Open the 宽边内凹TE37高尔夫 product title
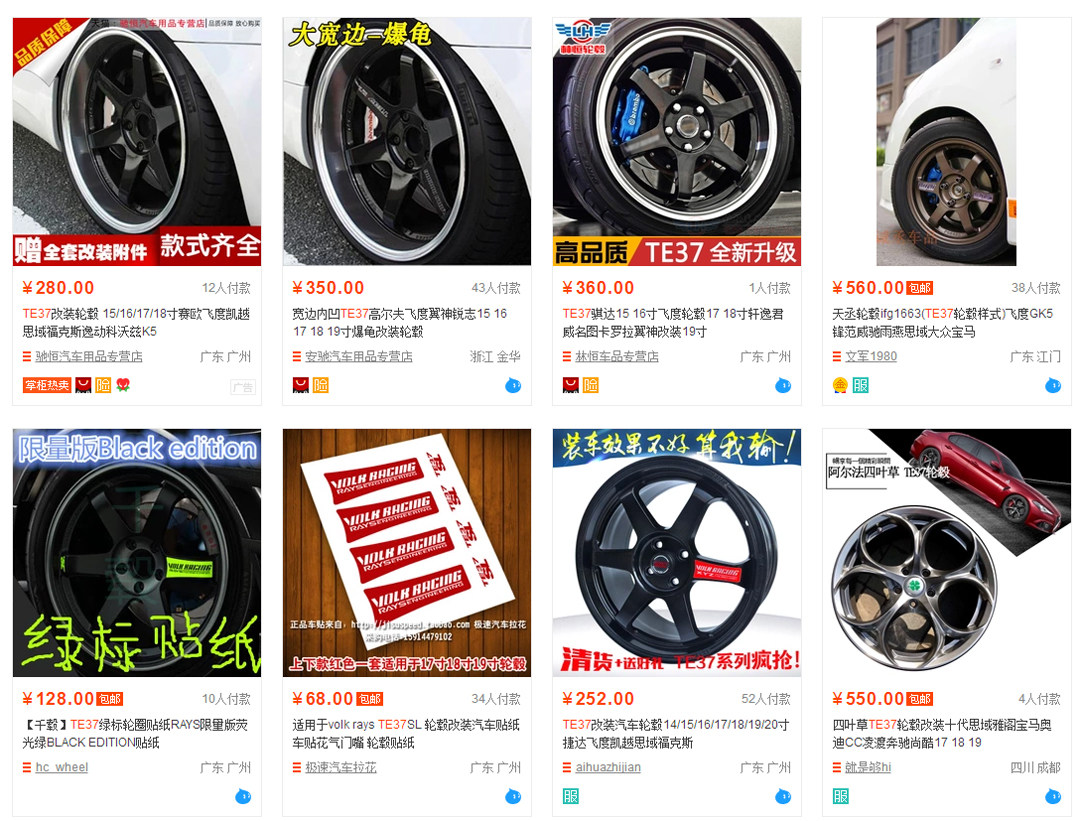This screenshot has width=1080, height=821. pyautogui.click(x=400, y=322)
